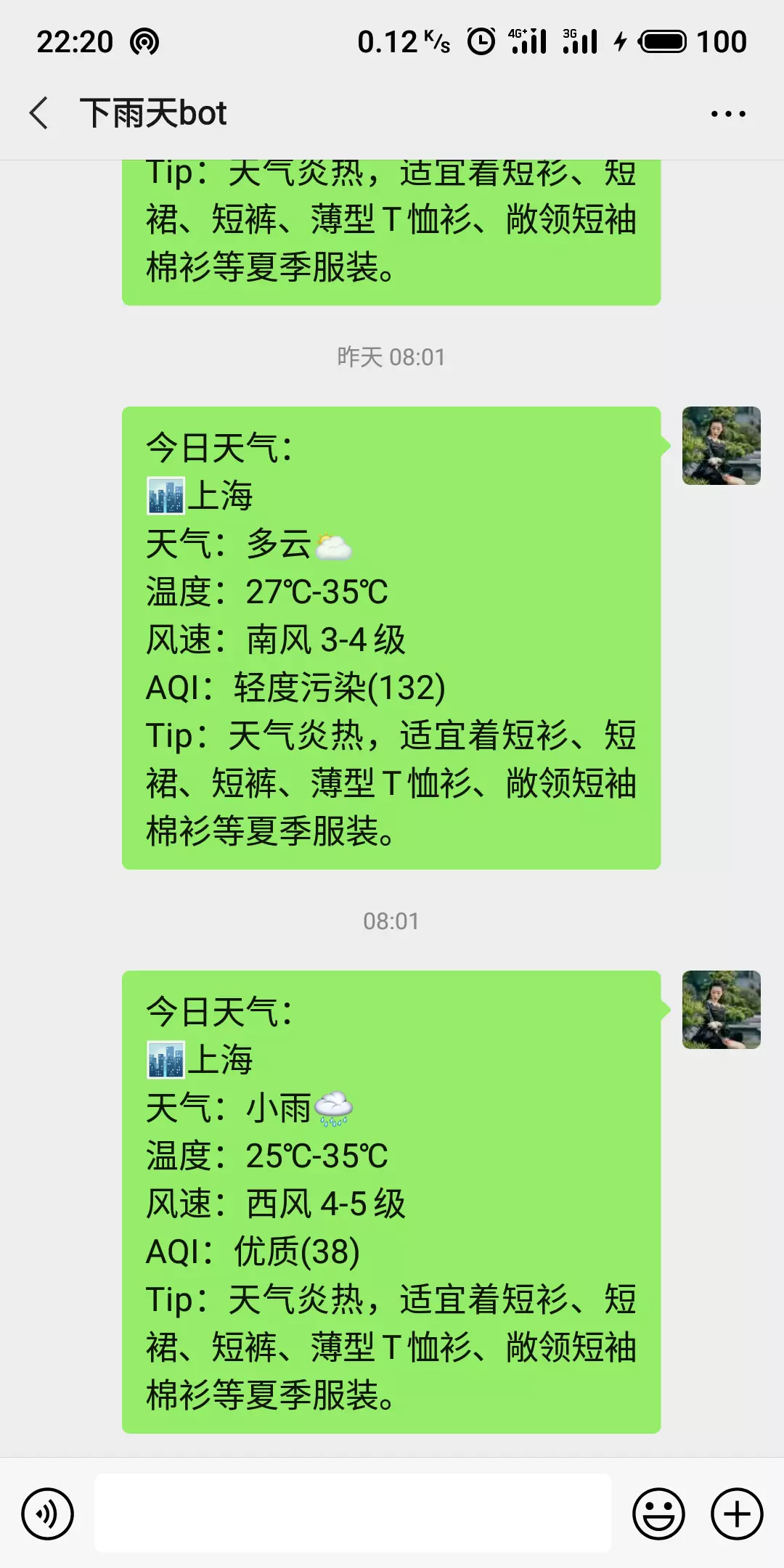Screen dimensions: 784x1568
Task: Tap the avatar beside the 多云 weather message
Action: coord(721,446)
